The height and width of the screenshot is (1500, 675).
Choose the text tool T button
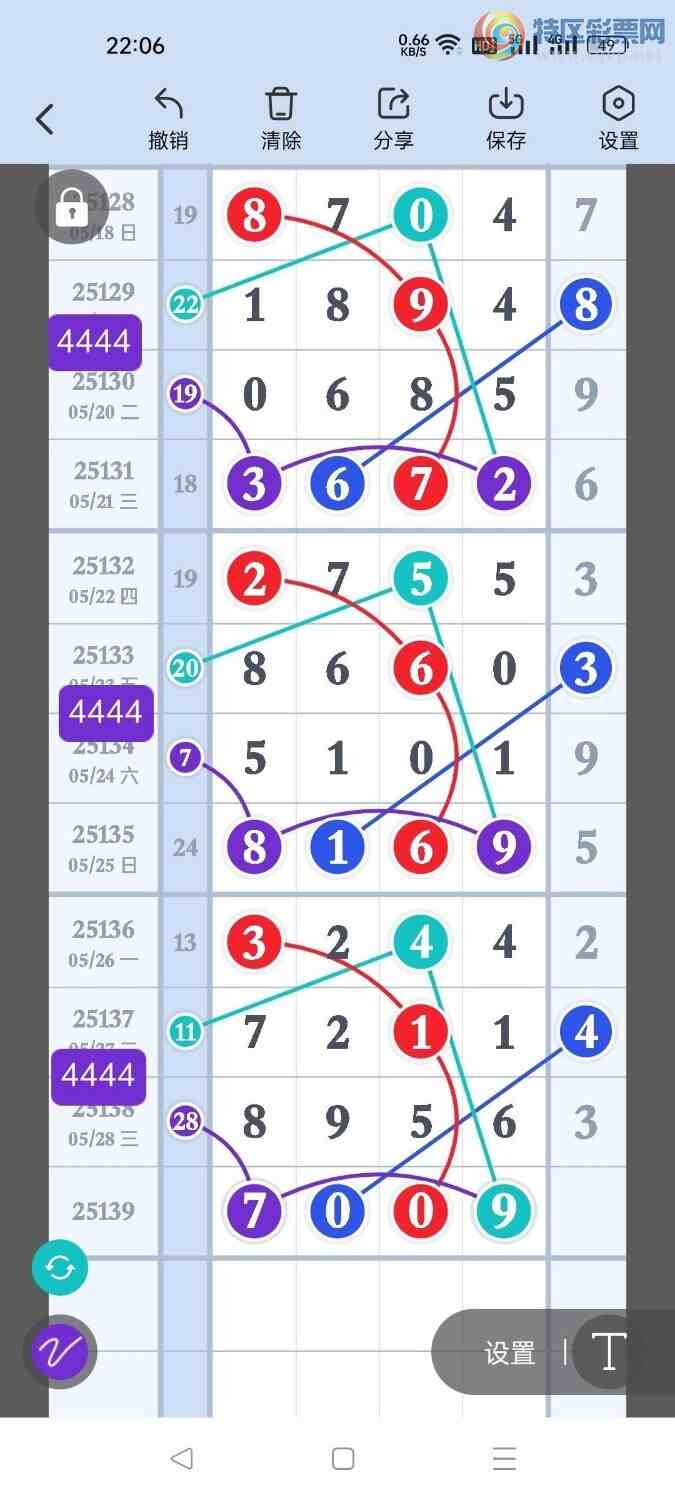[608, 1353]
